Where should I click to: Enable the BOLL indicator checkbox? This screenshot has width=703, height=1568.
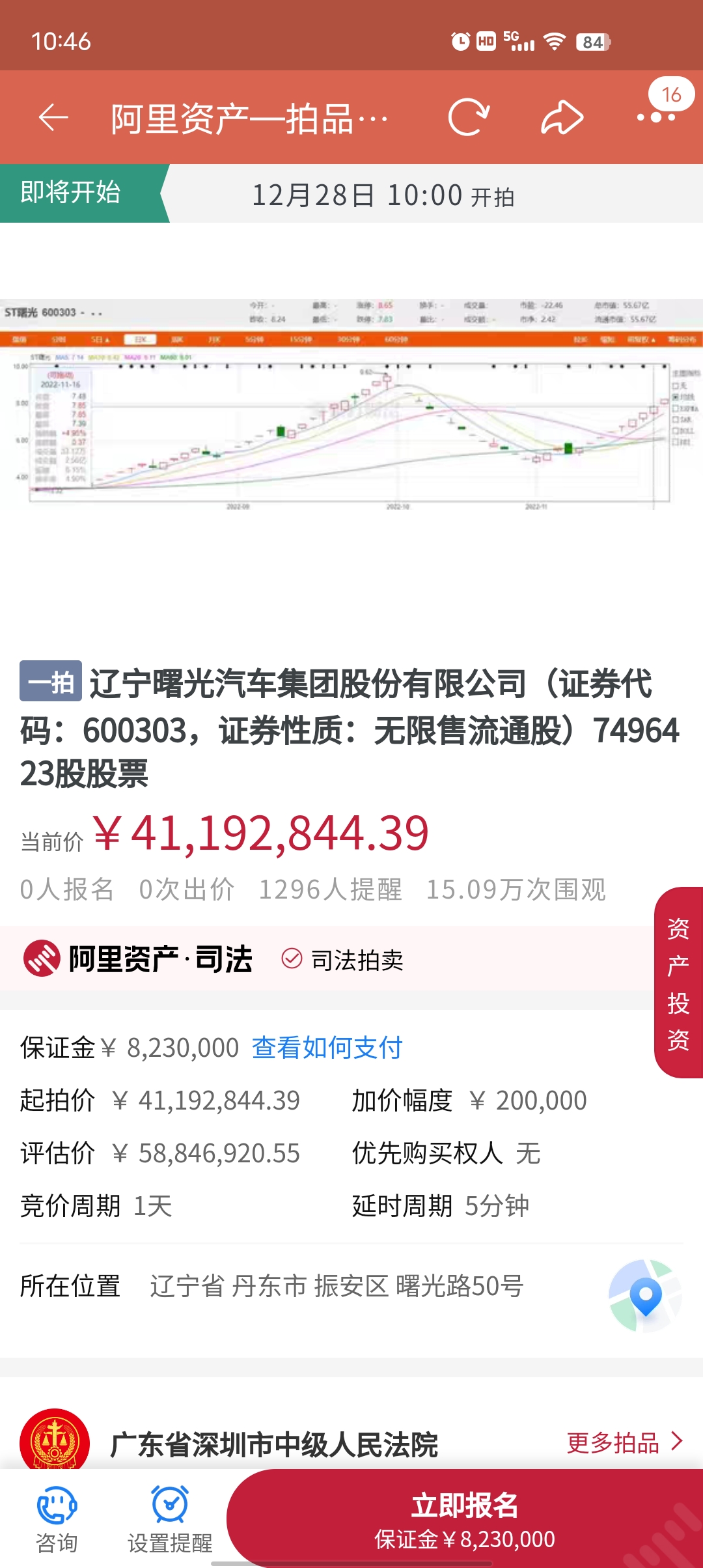coord(676,431)
